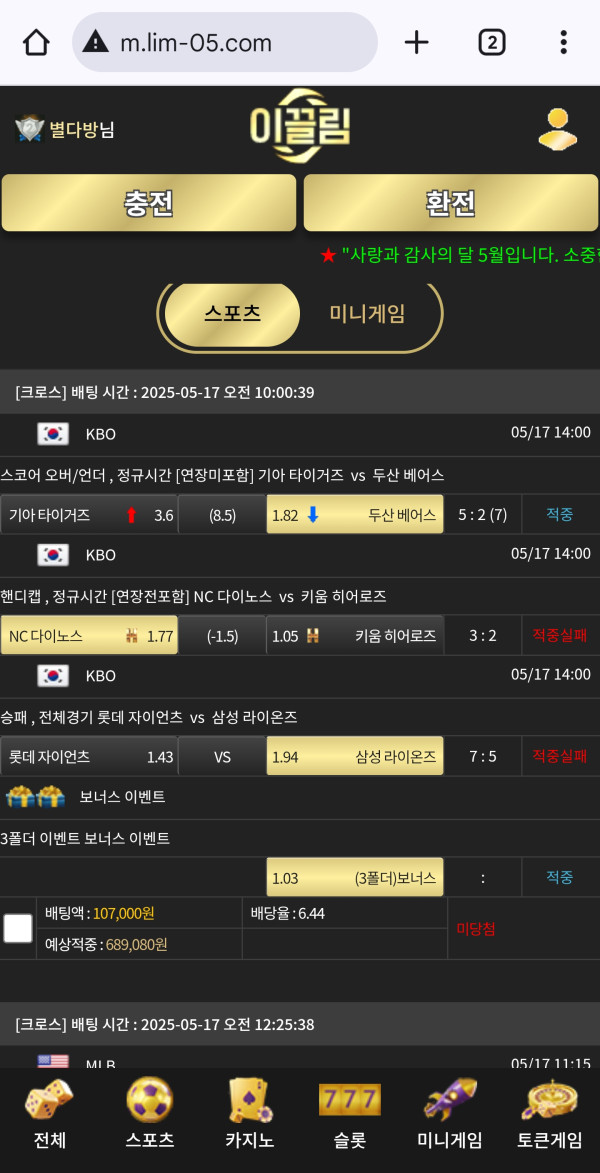Tick the checkbox beside 배팅액 107,000원

[x=18, y=929]
